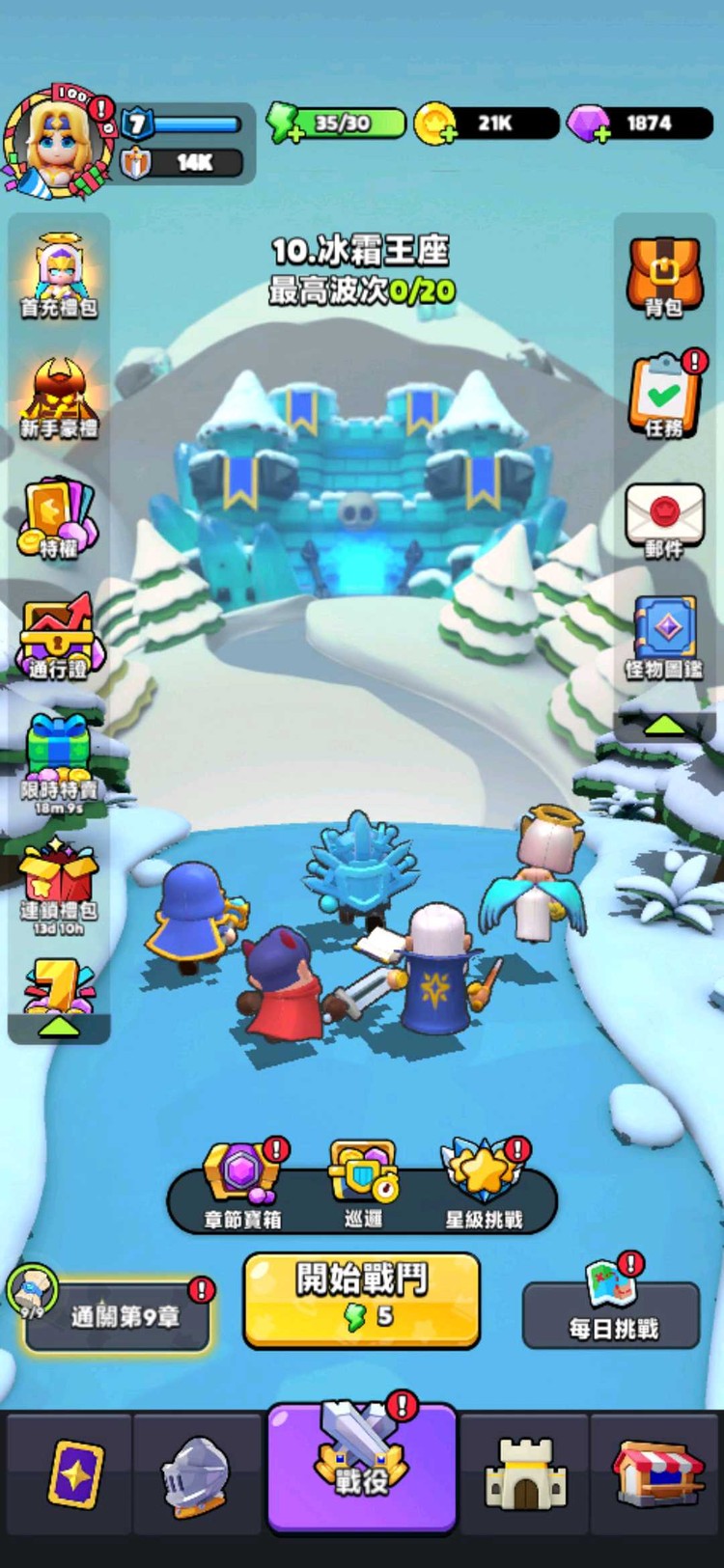This screenshot has height=1568, width=724.
Task: Open the 連鎖禮包 chain gift pack
Action: tap(60, 883)
